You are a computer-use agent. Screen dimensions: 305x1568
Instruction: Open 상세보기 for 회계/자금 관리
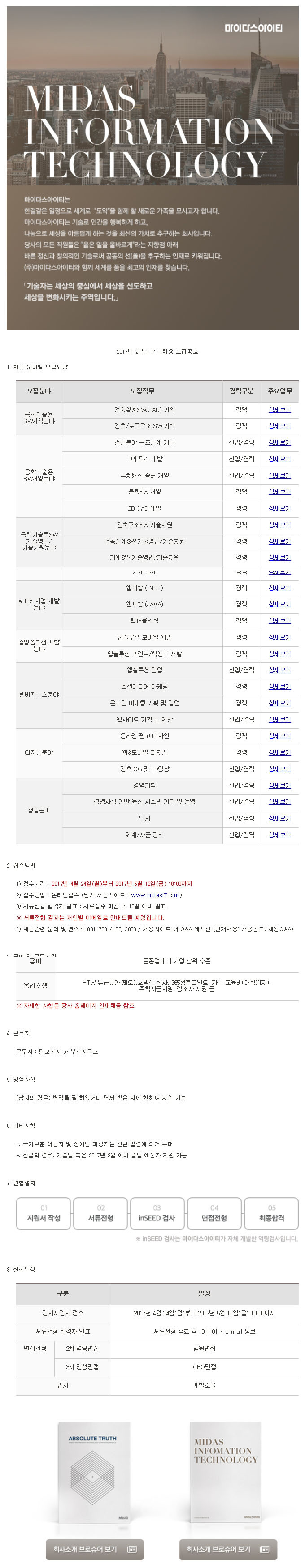coord(279,834)
